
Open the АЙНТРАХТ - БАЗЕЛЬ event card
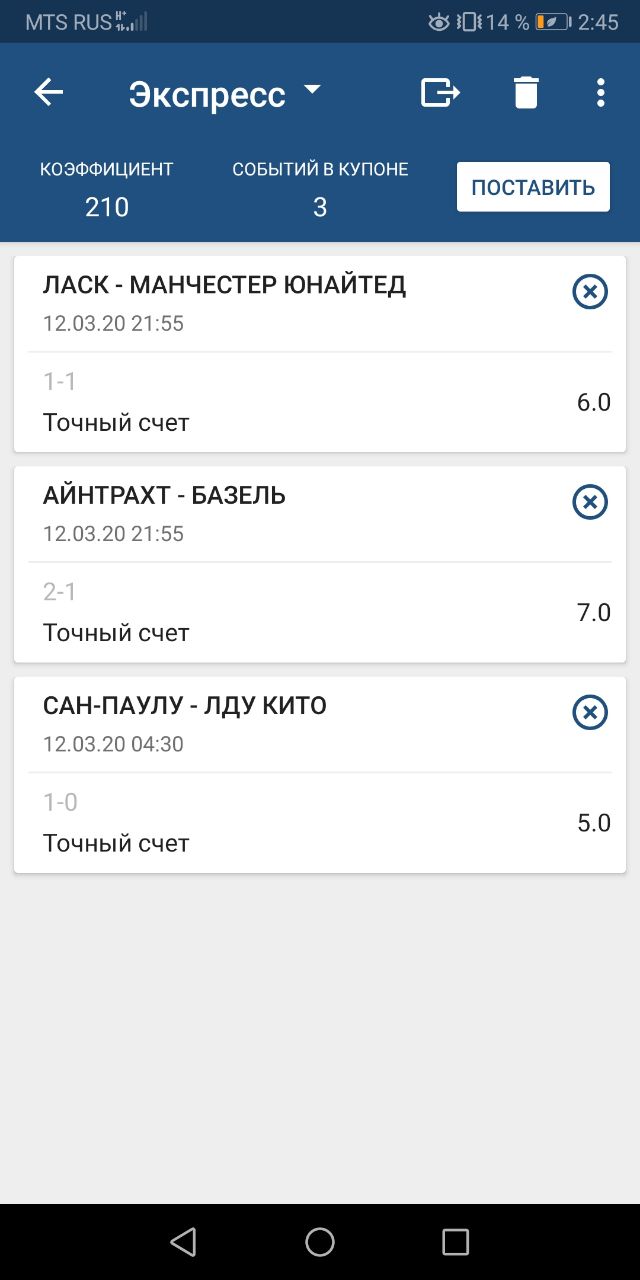(320, 564)
